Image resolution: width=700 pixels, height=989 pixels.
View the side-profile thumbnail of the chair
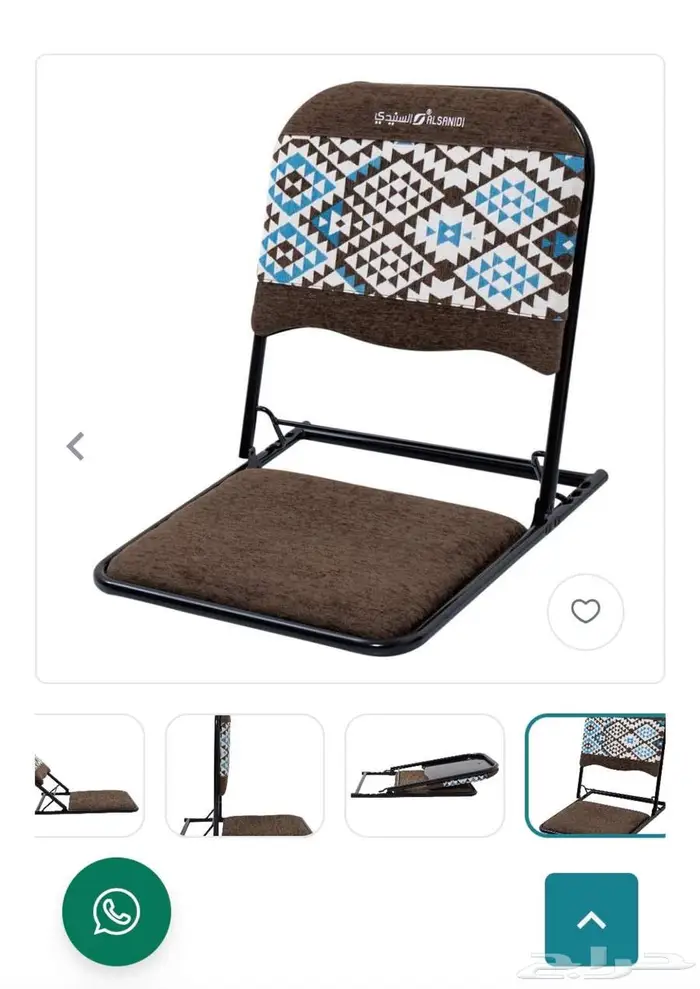tap(244, 775)
